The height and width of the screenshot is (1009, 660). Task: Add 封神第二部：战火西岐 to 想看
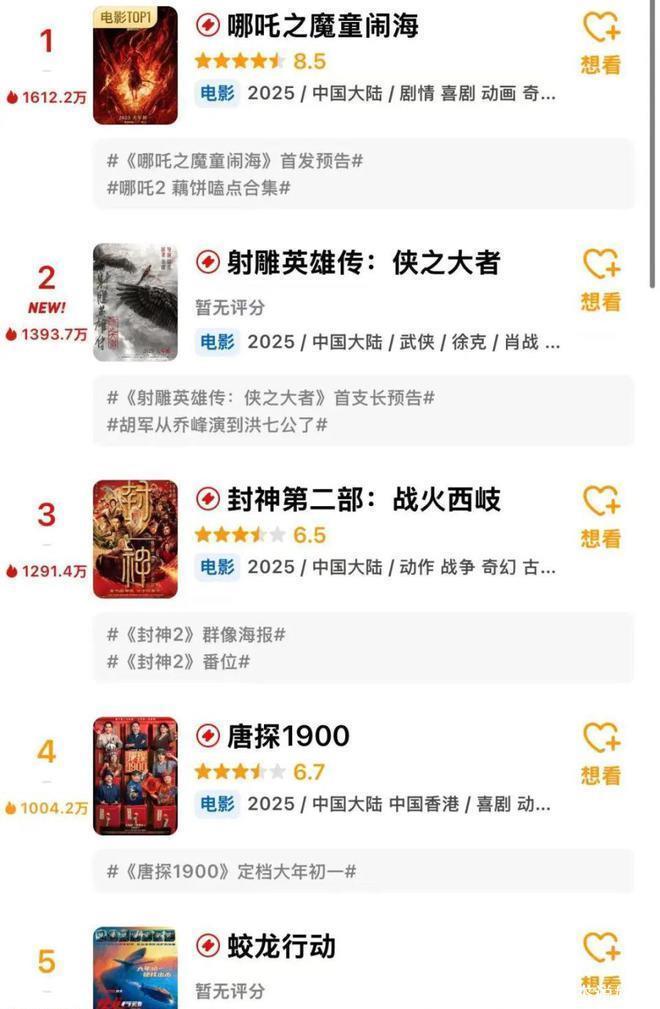[601, 516]
